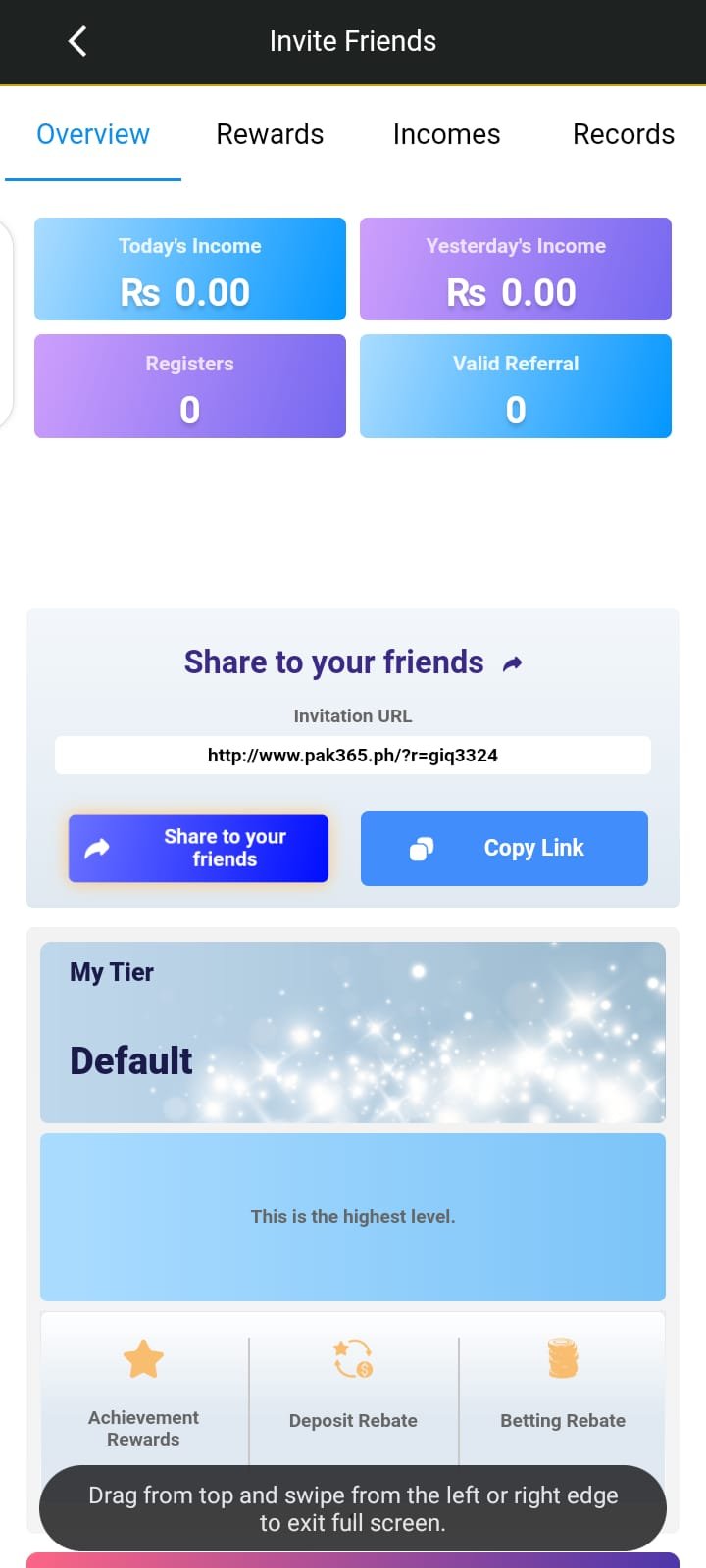
Task: View the Records tab
Action: (x=623, y=134)
